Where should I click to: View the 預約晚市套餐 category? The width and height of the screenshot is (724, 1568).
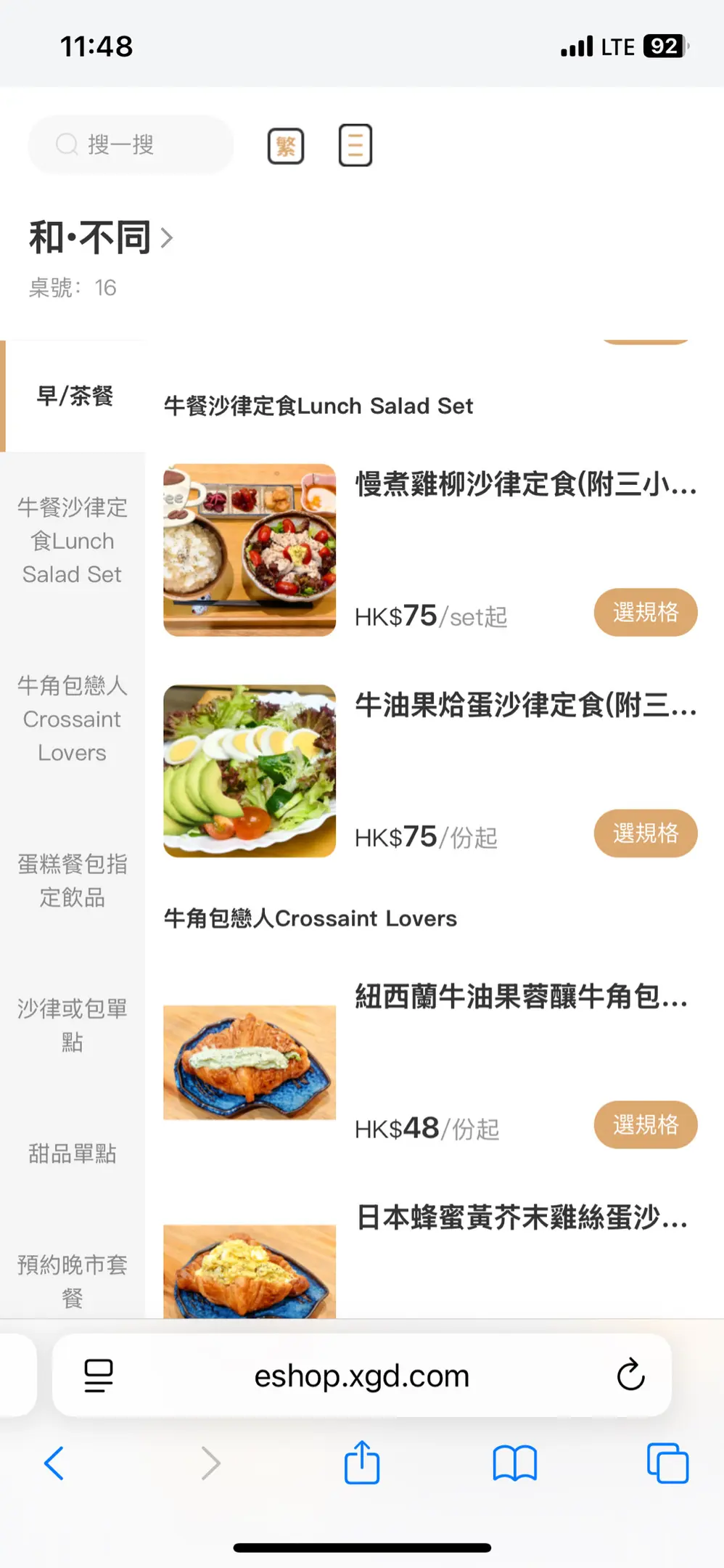pyautogui.click(x=73, y=1281)
